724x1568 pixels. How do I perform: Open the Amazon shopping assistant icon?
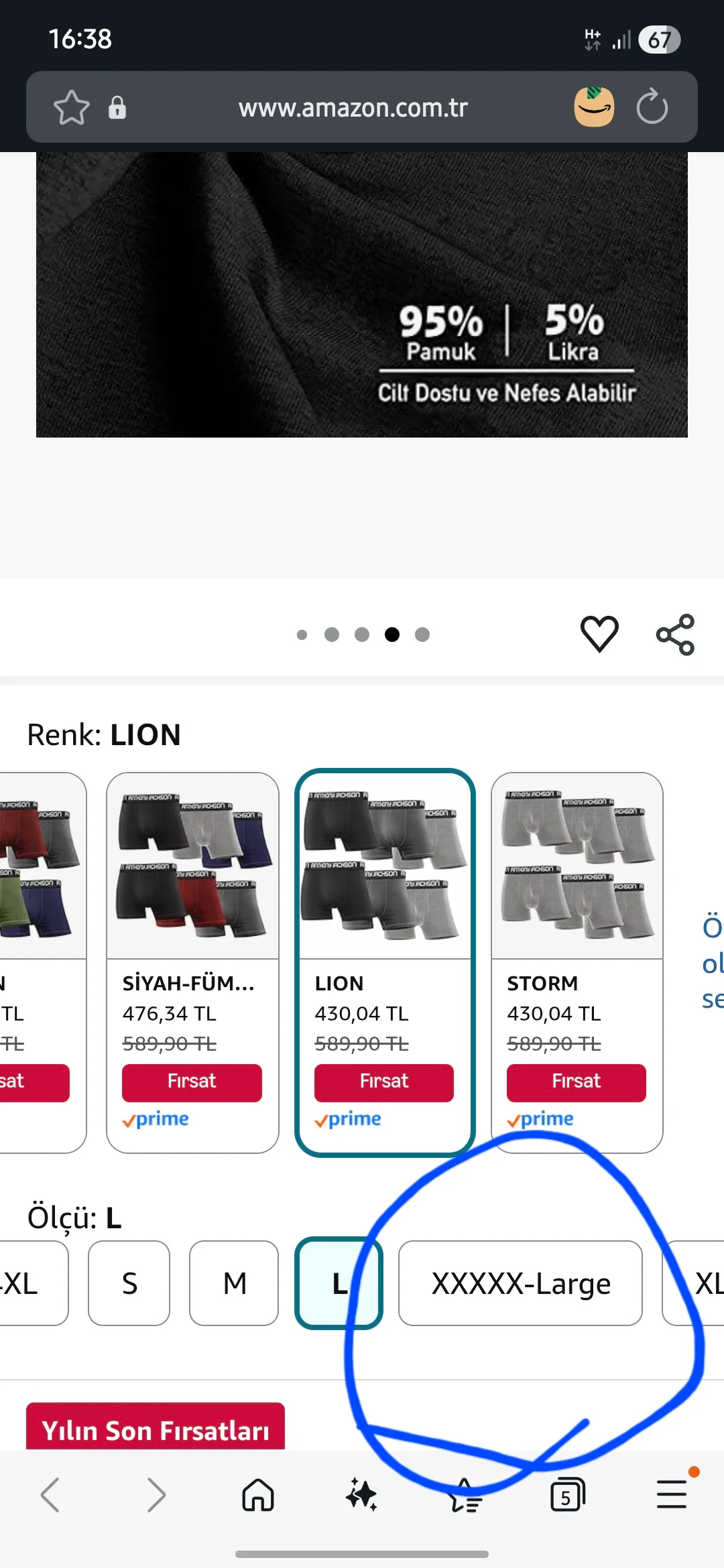(594, 107)
